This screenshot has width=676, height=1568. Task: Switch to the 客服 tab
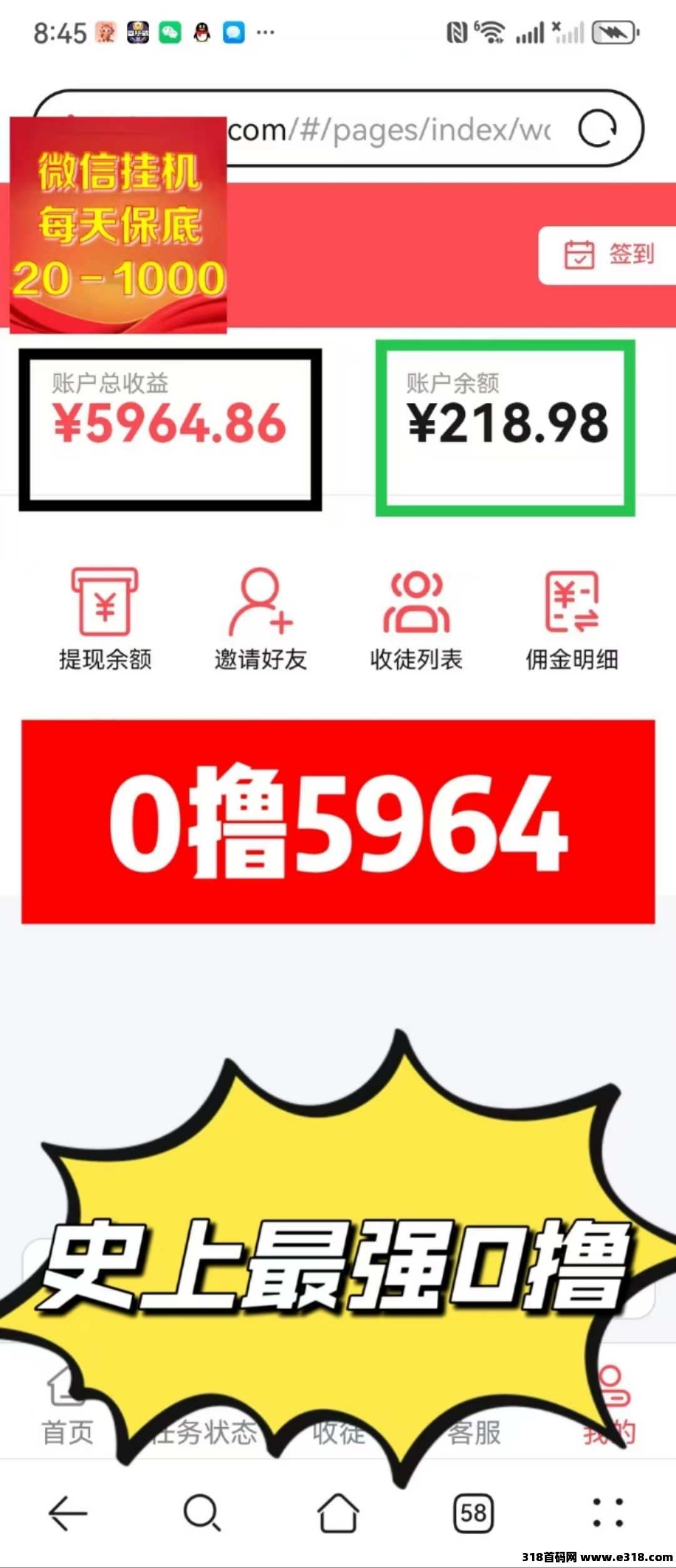(x=474, y=1432)
